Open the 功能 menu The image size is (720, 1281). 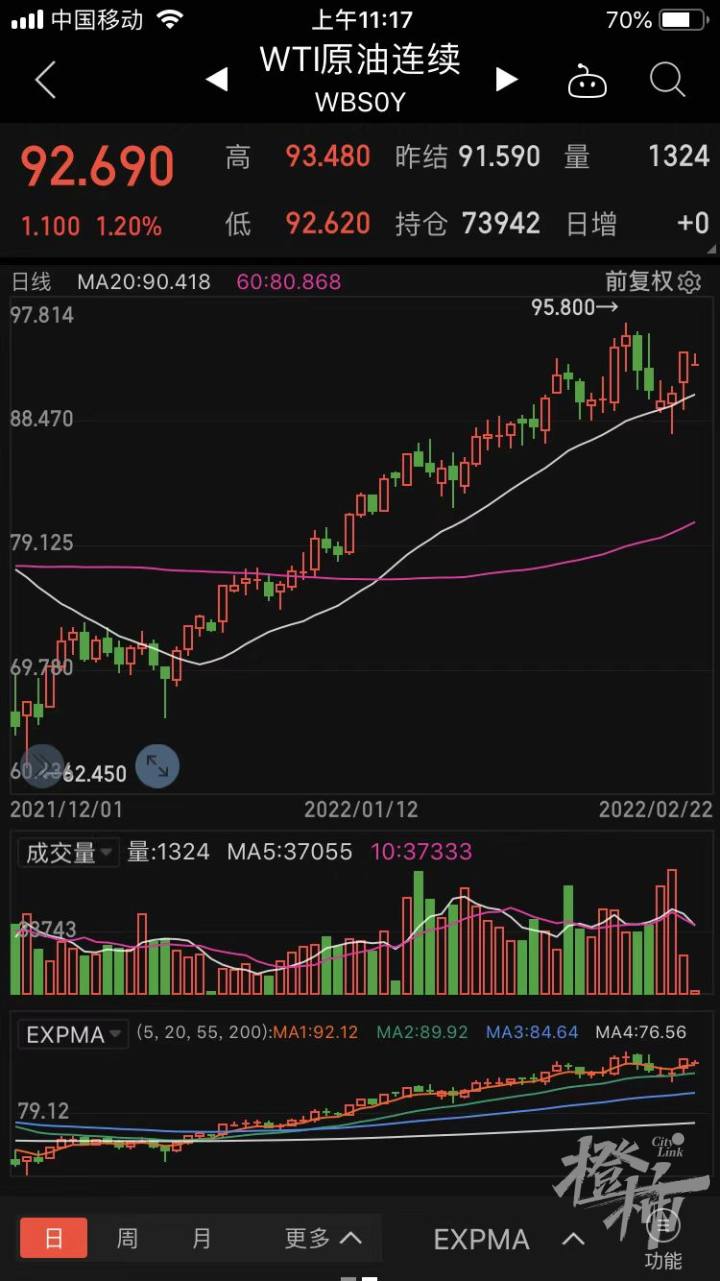pos(663,1240)
